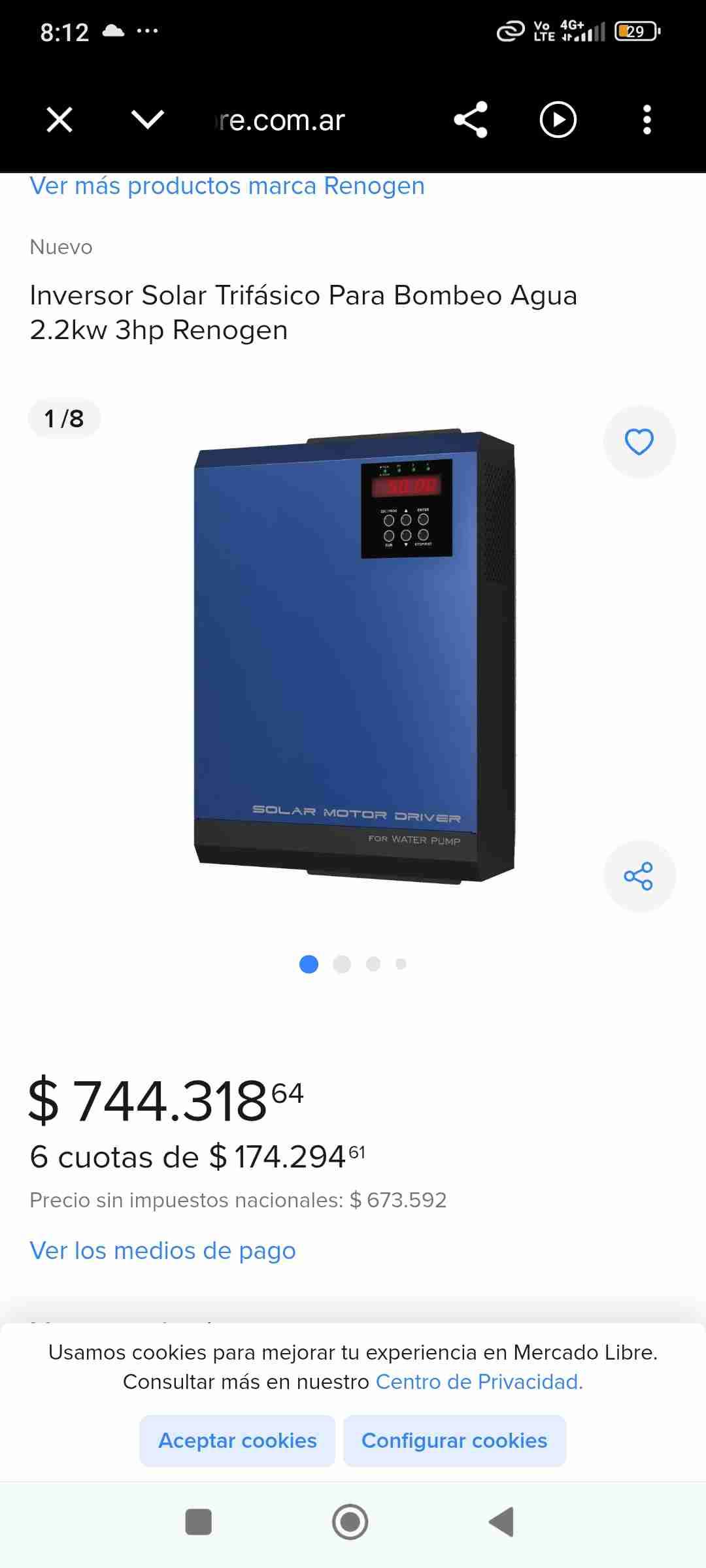Tap the play icon in the browser toolbar
The width and height of the screenshot is (706, 1568).
557,121
